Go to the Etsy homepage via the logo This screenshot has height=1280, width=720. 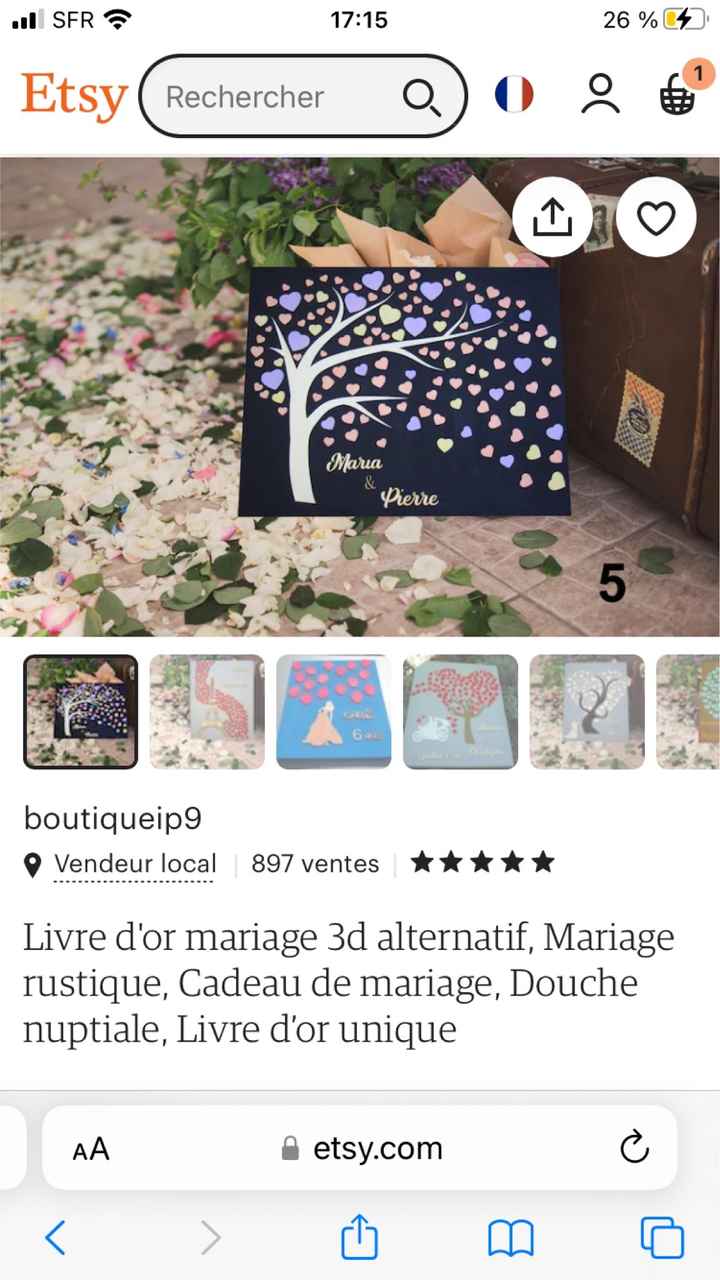(73, 94)
